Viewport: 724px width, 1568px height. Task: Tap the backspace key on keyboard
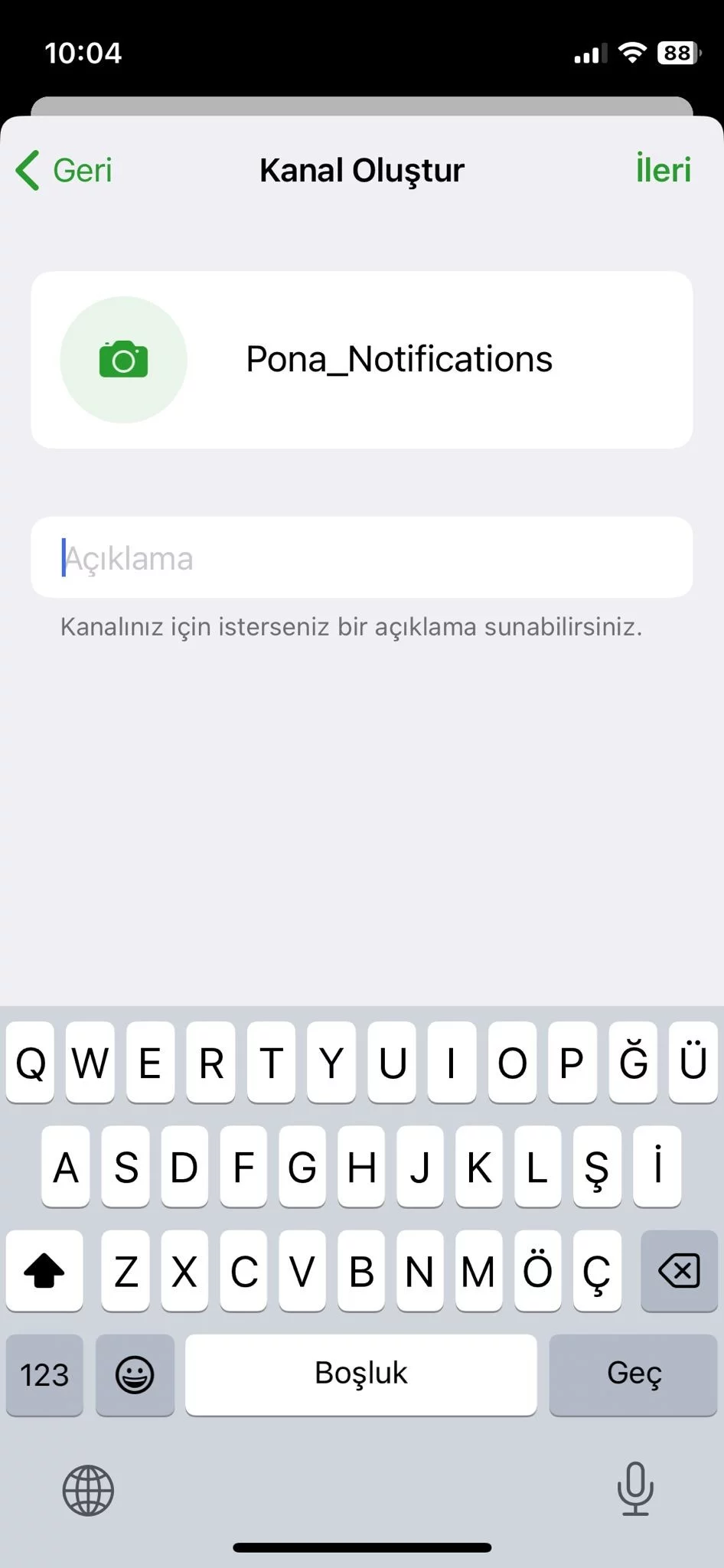click(679, 1272)
